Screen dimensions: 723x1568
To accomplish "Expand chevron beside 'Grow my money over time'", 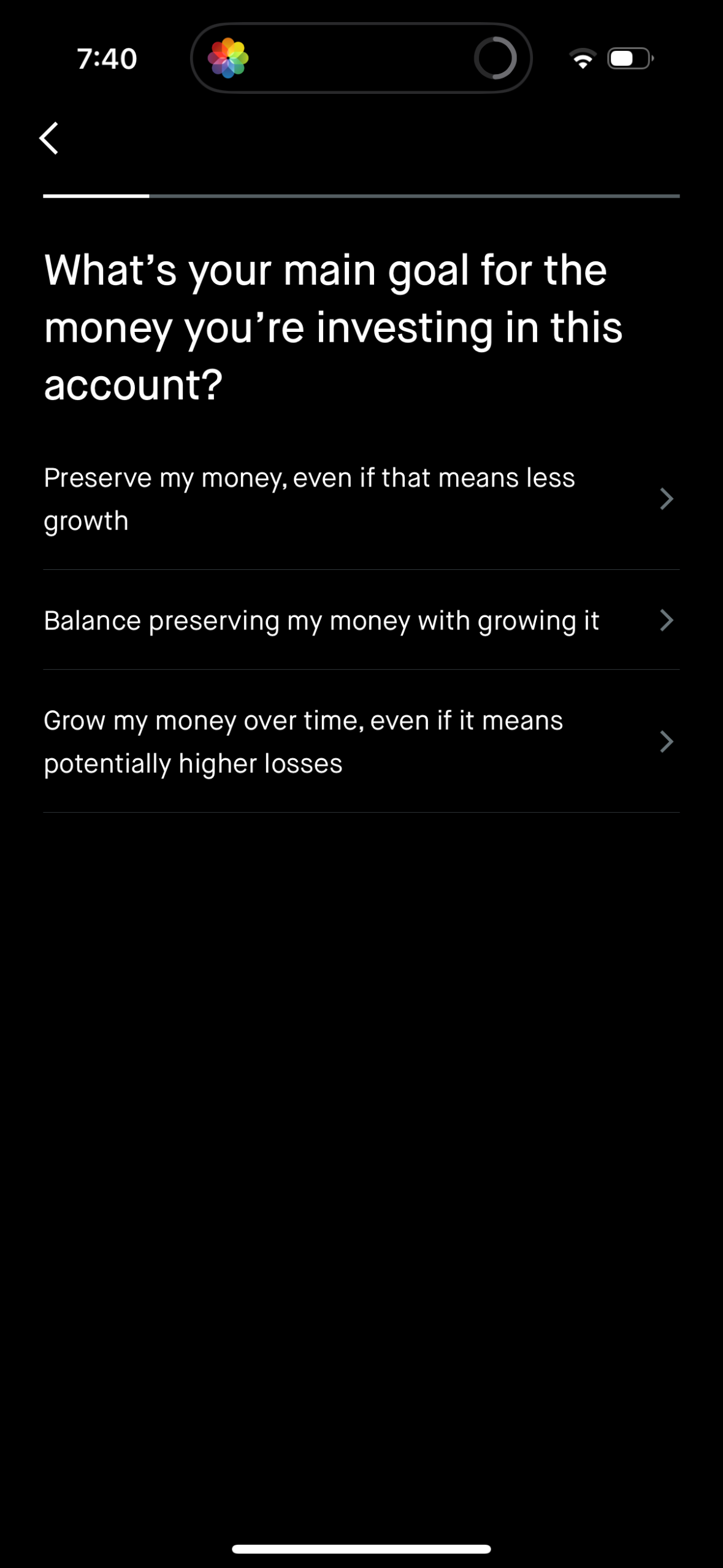I will click(667, 740).
